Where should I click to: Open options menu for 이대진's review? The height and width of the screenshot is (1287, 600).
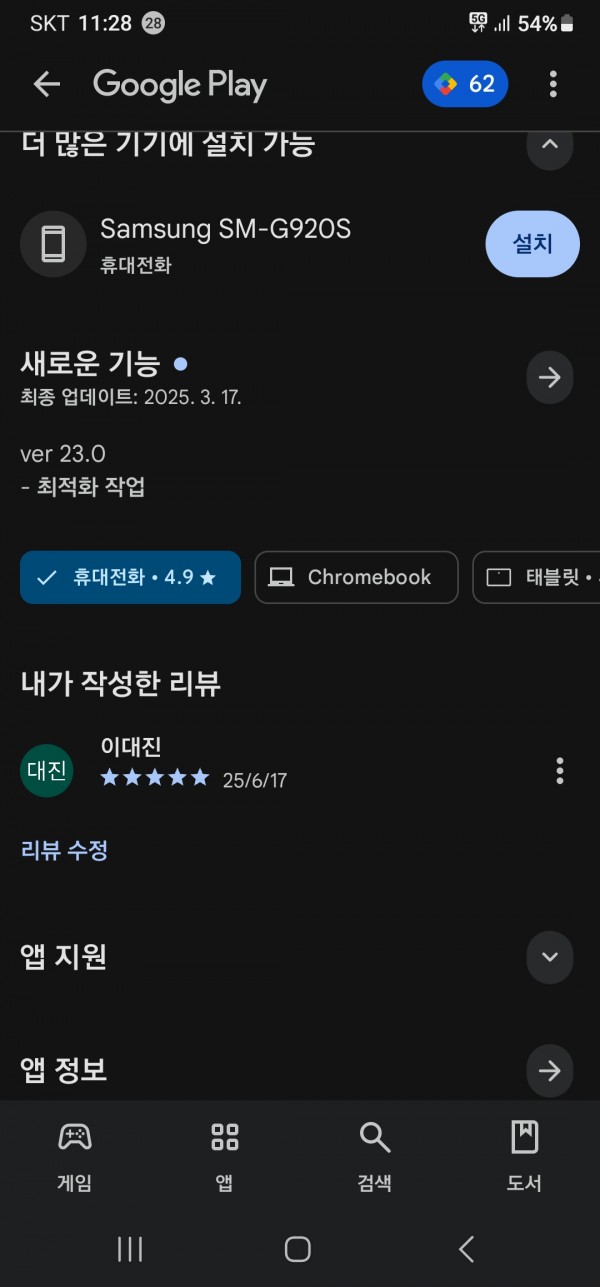click(559, 770)
